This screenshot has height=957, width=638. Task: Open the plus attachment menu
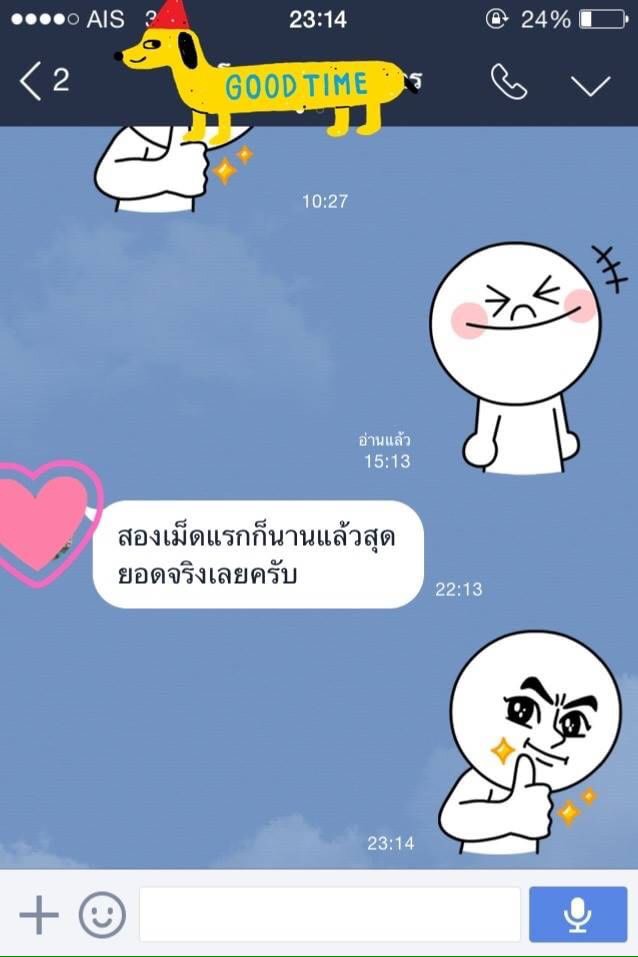point(39,914)
